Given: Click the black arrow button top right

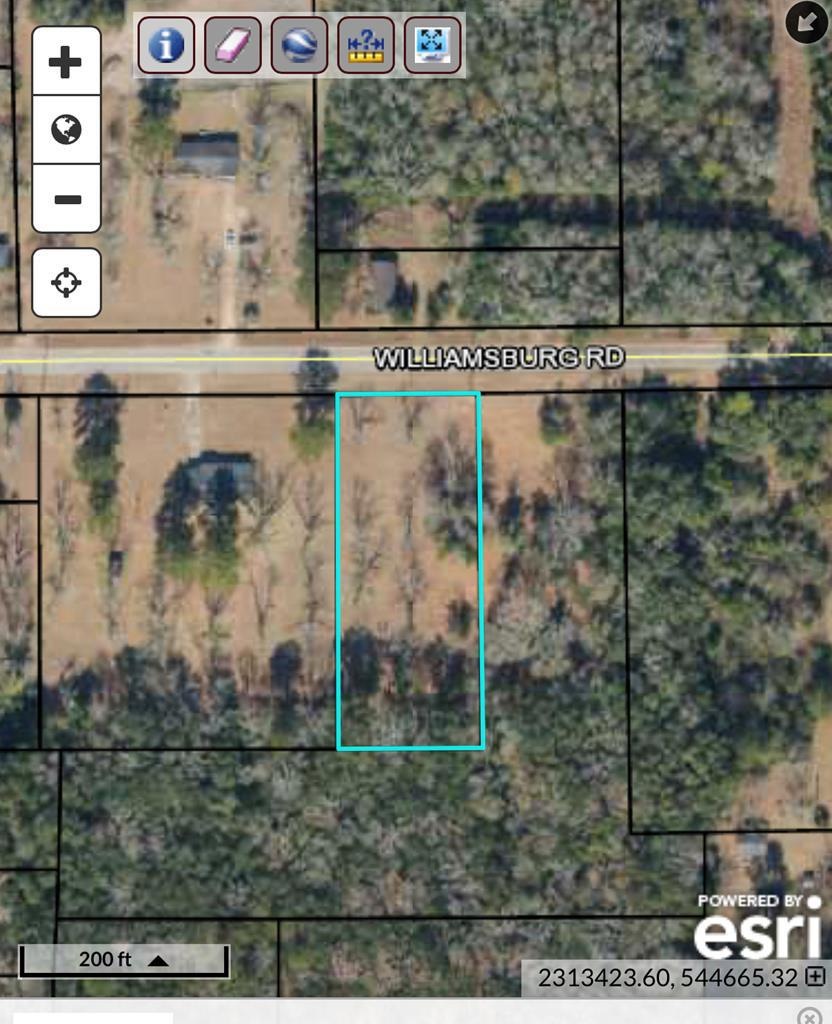Looking at the screenshot, I should [806, 20].
